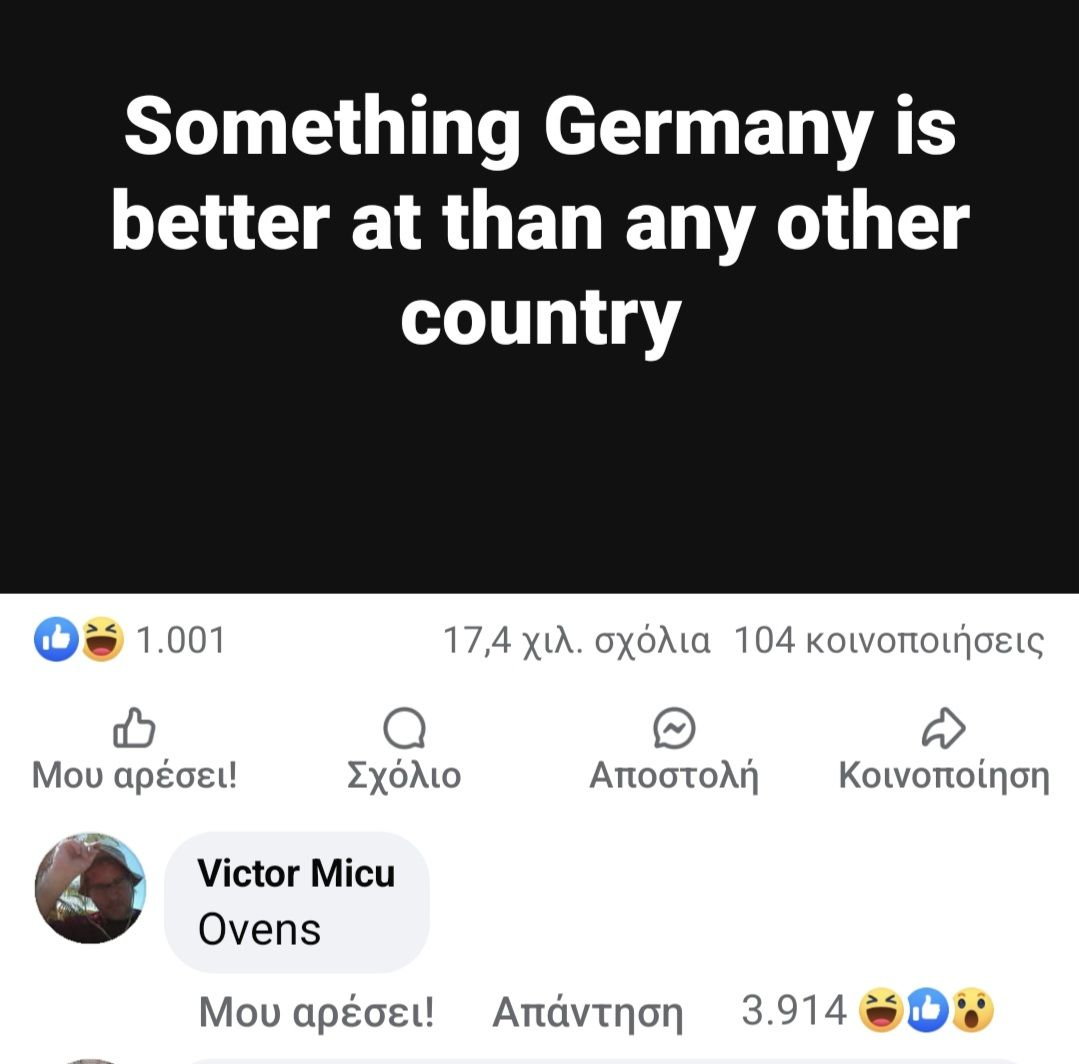This screenshot has width=1079, height=1064.
Task: View 3.914 reactions on Victor Micu's comment
Action: click(x=867, y=1012)
